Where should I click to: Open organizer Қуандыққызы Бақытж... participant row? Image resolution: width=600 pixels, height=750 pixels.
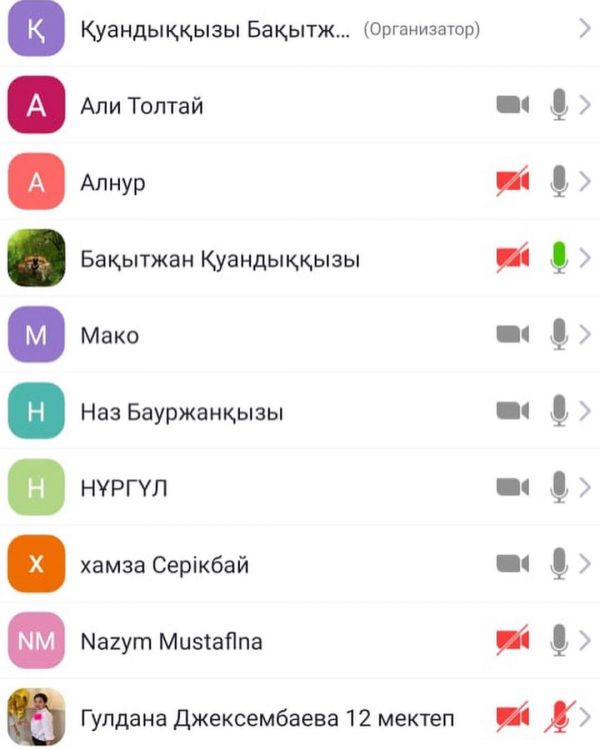(x=300, y=29)
